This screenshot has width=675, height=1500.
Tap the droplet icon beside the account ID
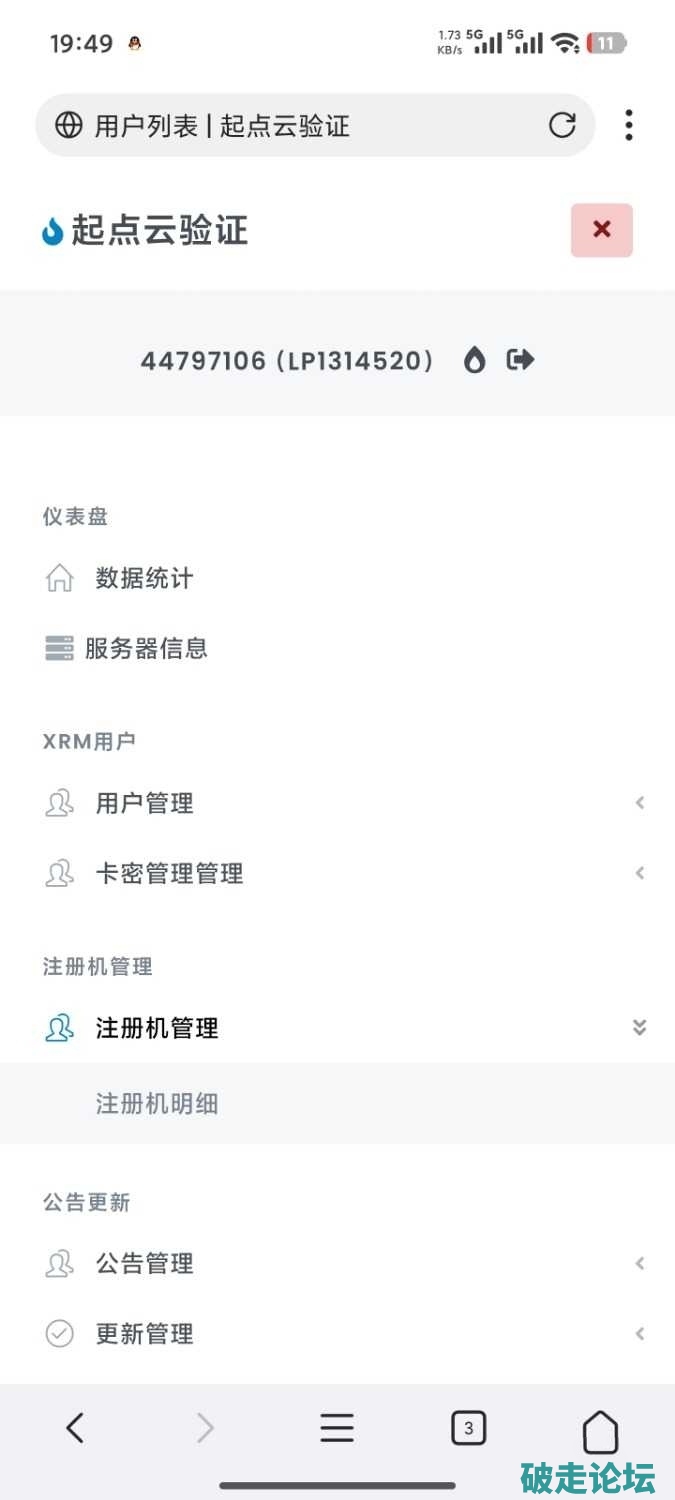(x=475, y=360)
